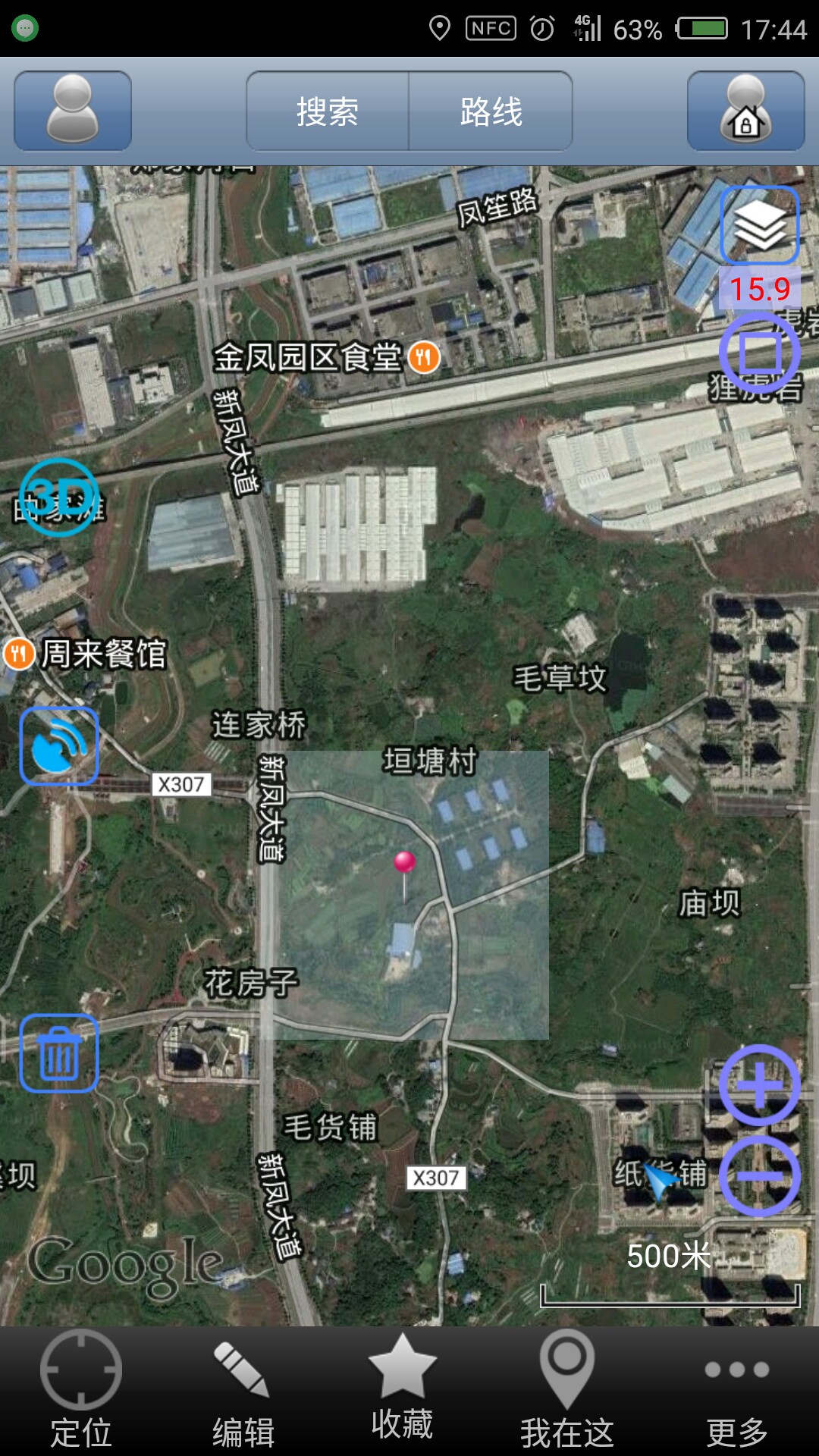Open the 路线 route planner
This screenshot has width=819, height=1456.
point(491,111)
